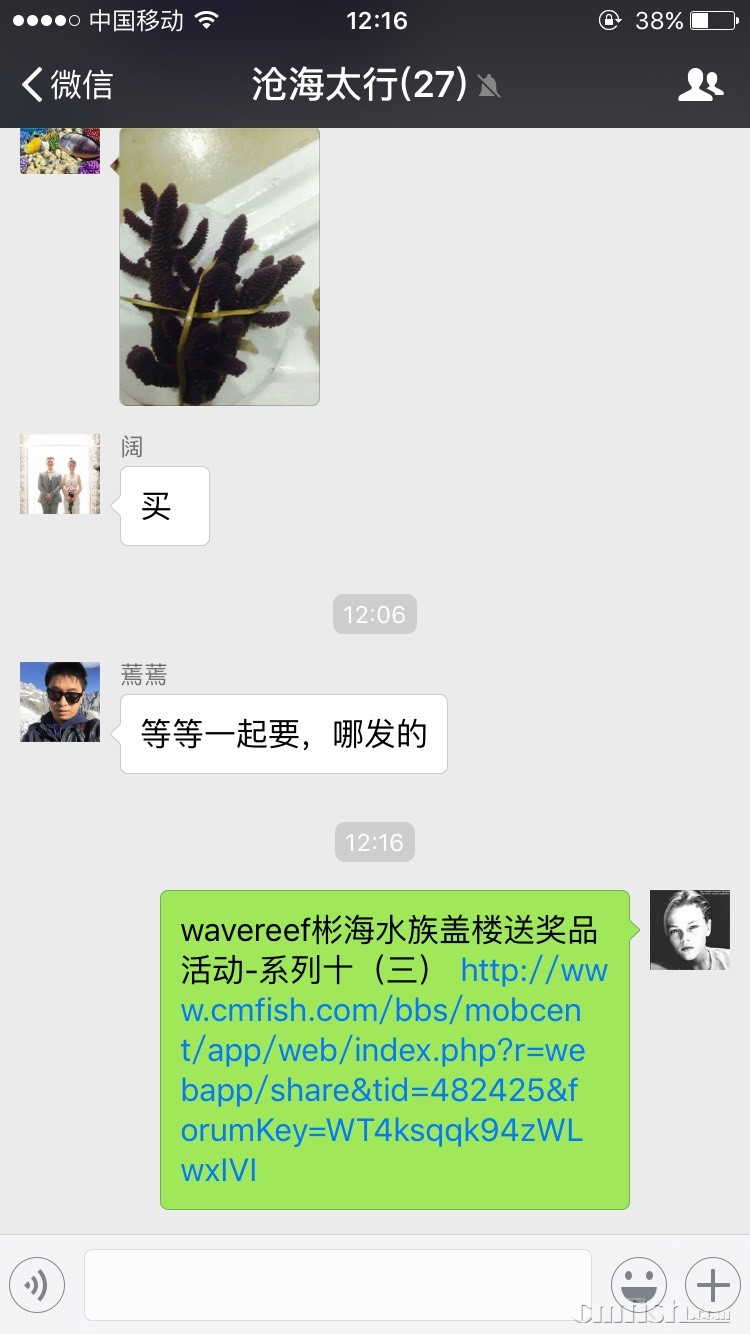Tap the voice message icon
This screenshot has width=750, height=1334.
pos(37,1284)
